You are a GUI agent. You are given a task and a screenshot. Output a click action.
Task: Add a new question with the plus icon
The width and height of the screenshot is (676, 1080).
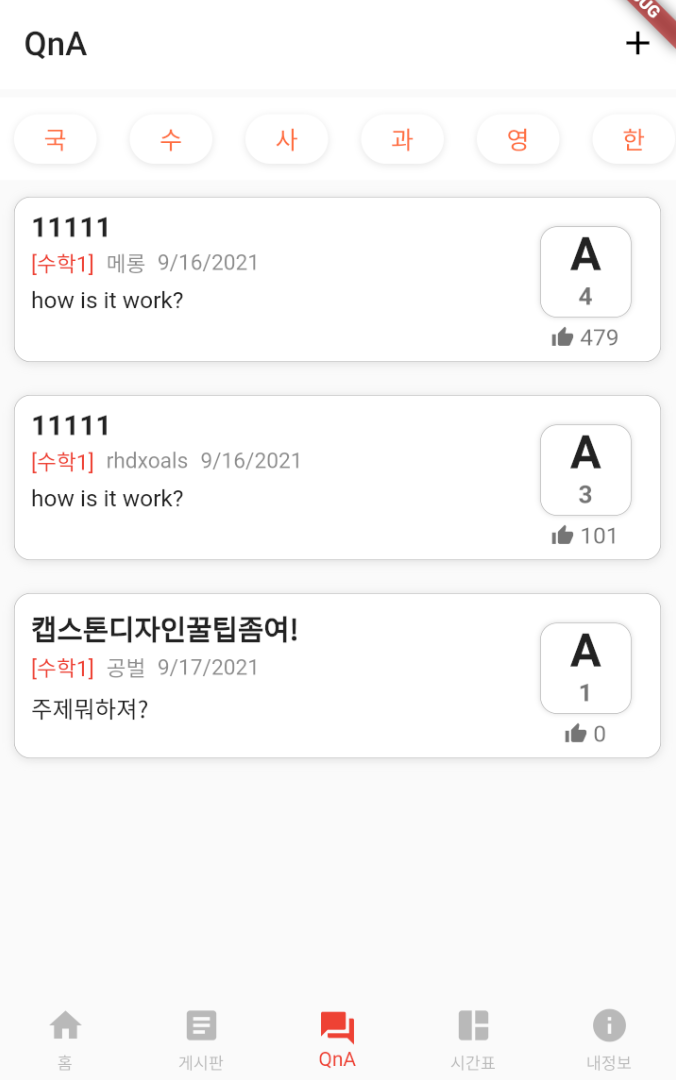pos(637,44)
